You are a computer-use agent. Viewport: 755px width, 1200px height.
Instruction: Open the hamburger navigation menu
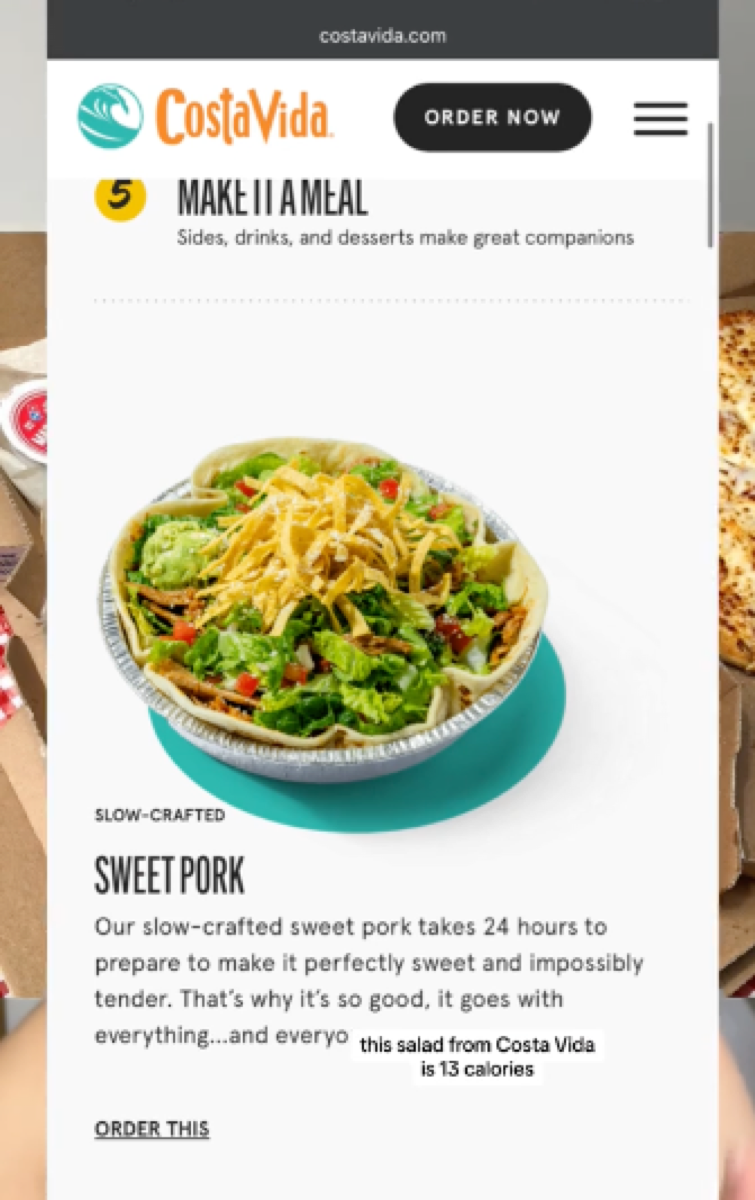660,118
